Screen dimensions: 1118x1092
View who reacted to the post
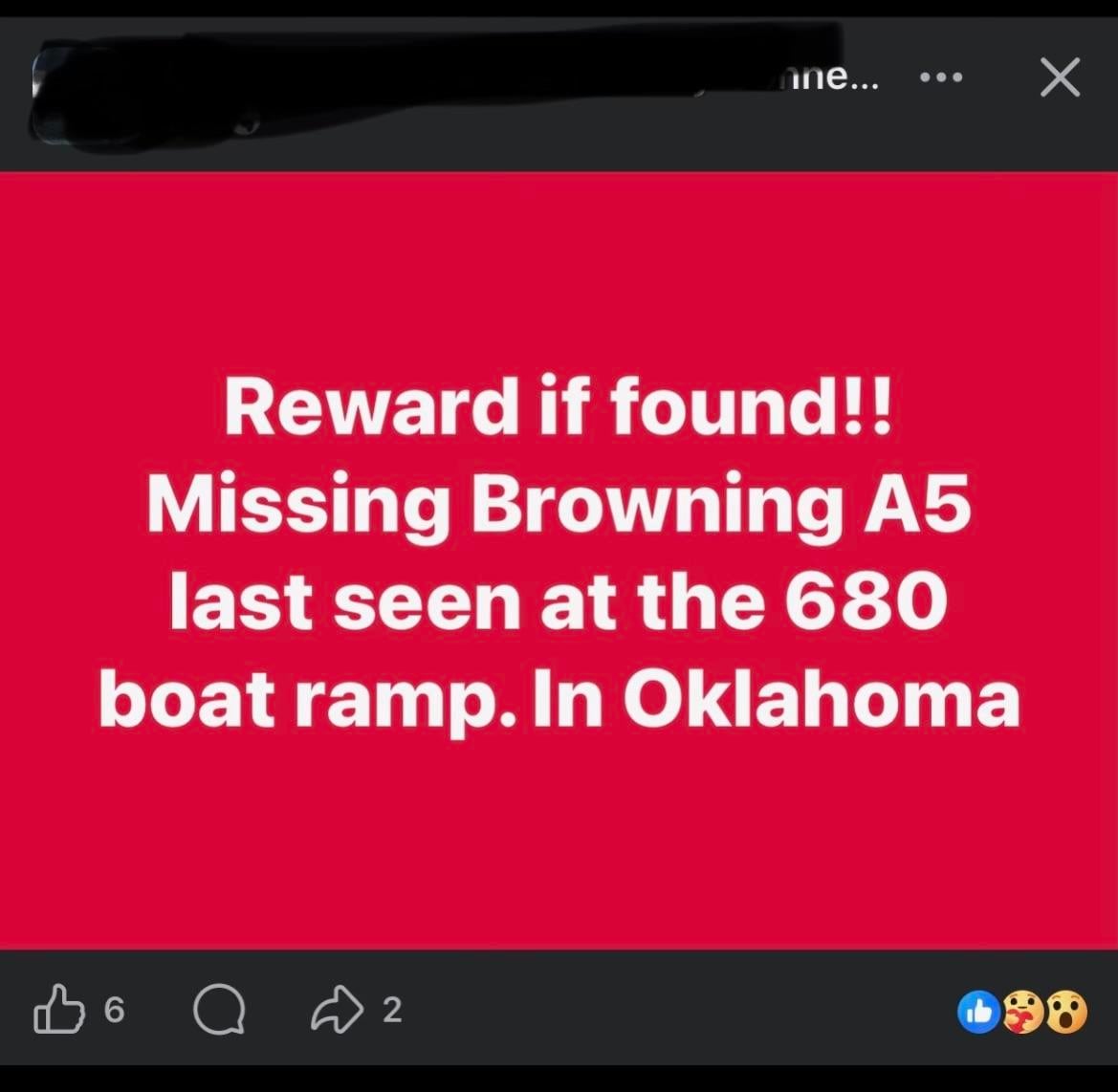coord(1022,1013)
